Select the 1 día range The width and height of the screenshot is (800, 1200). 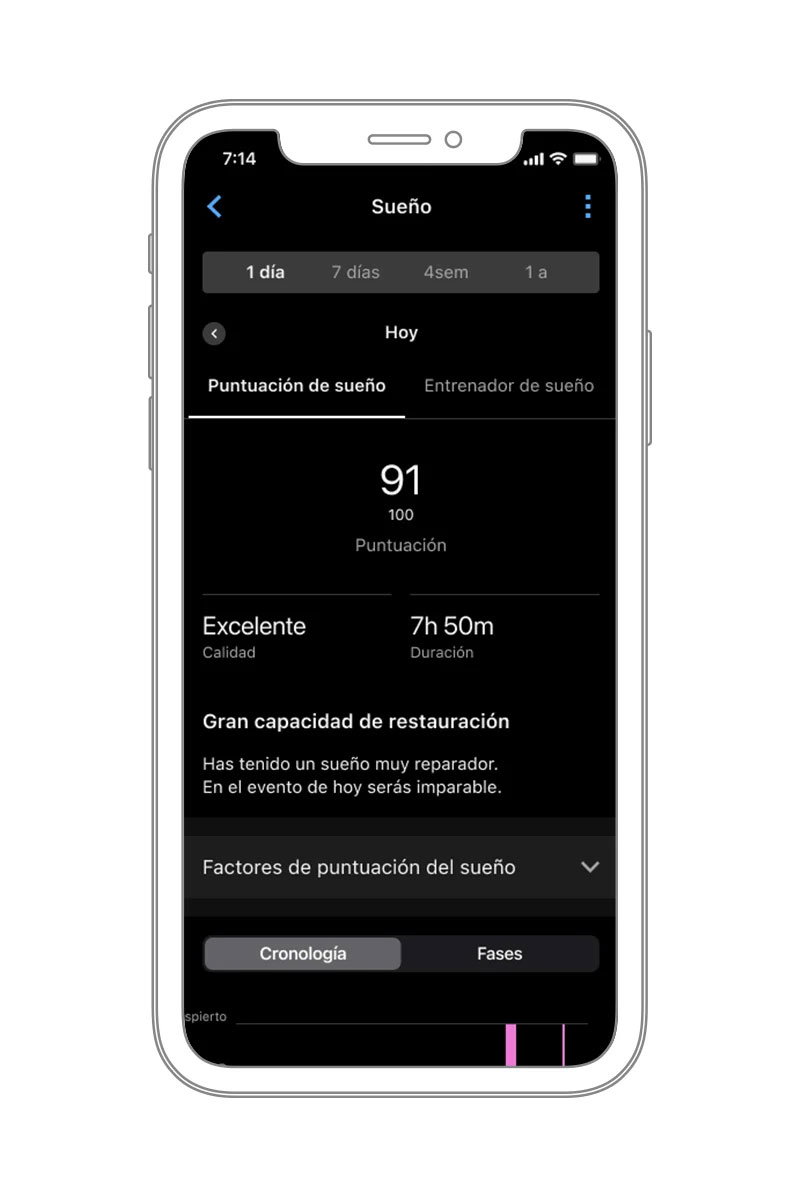(265, 272)
